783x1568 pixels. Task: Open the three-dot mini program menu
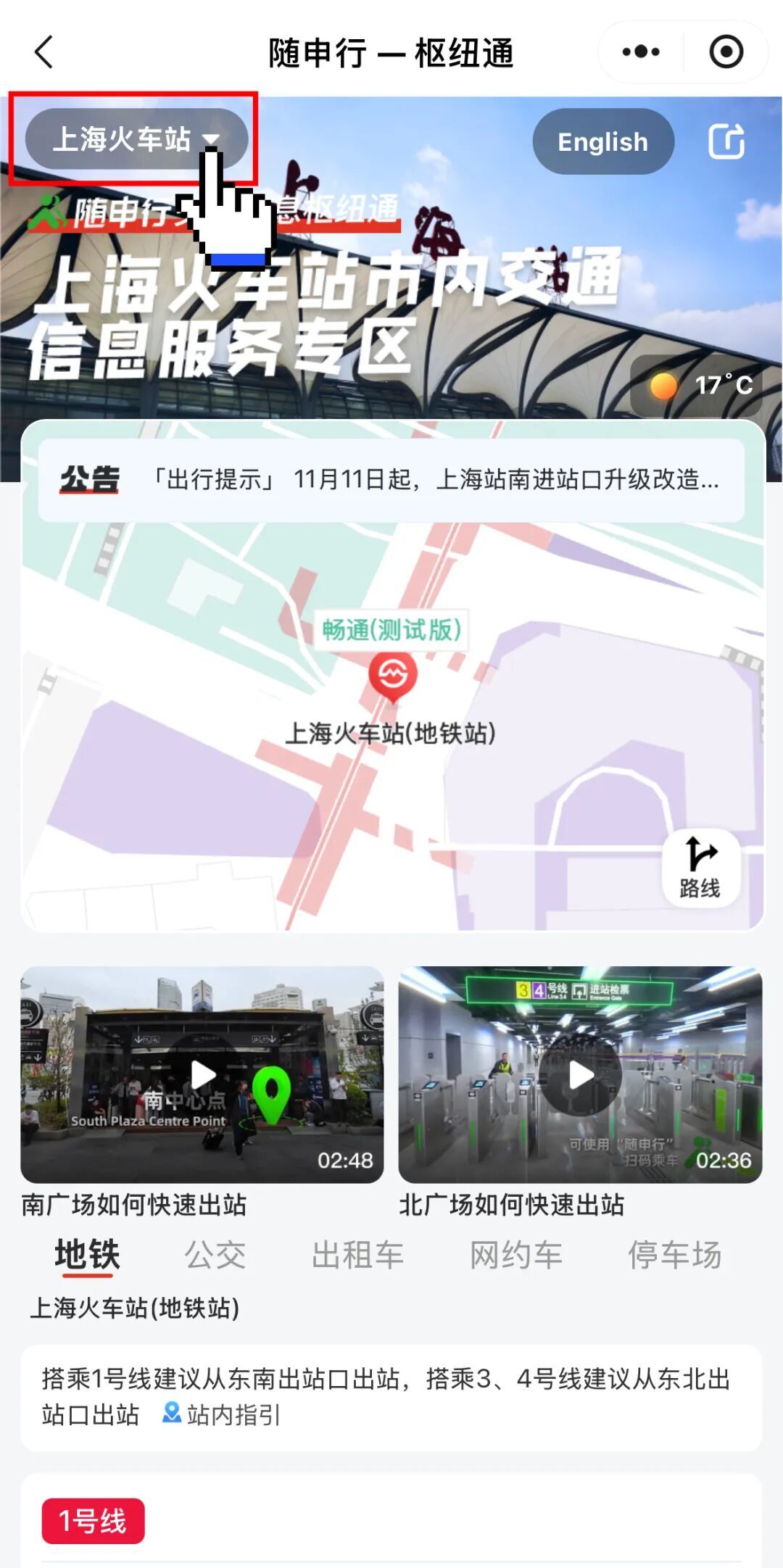tap(641, 52)
